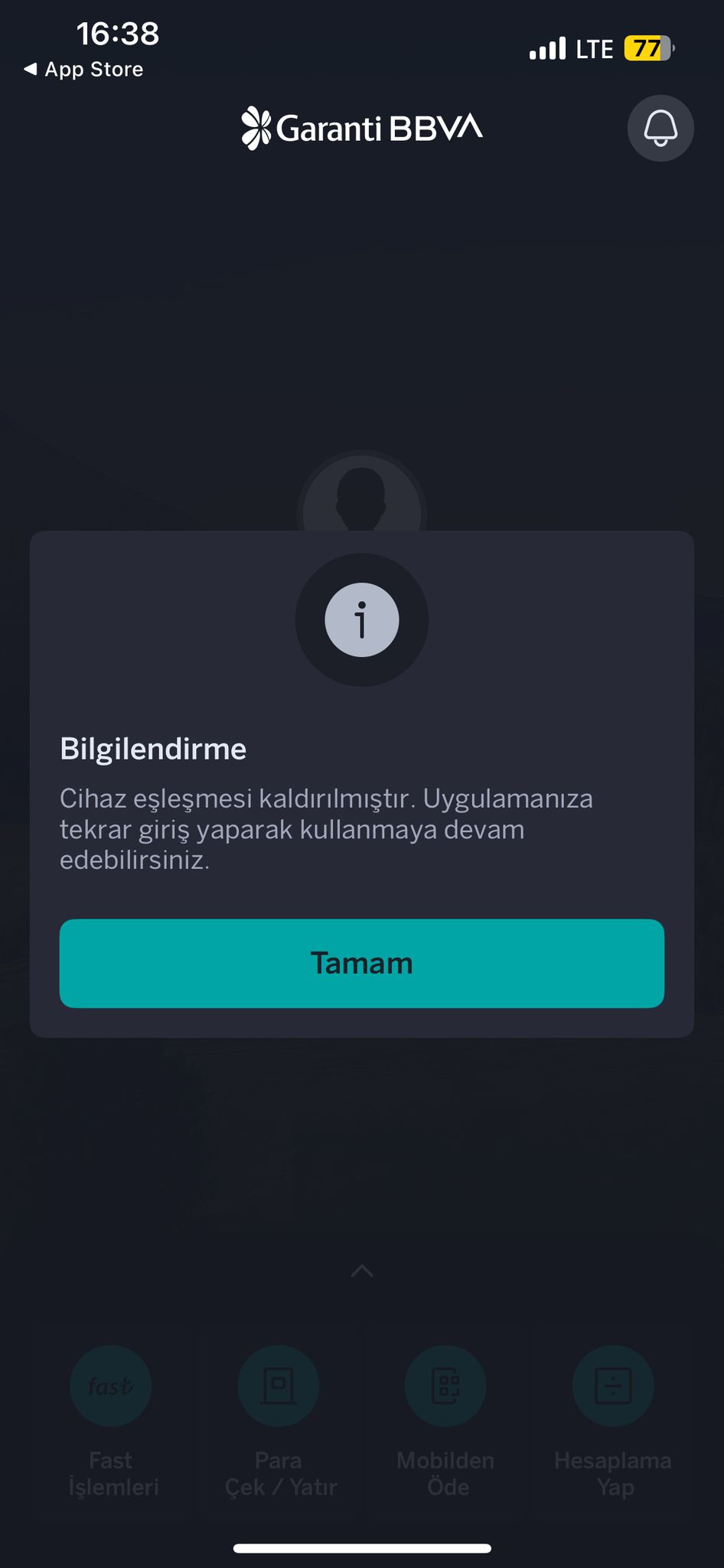724x1568 pixels.
Task: Open Fast İşlemleri shortcut
Action: pyautogui.click(x=111, y=1387)
